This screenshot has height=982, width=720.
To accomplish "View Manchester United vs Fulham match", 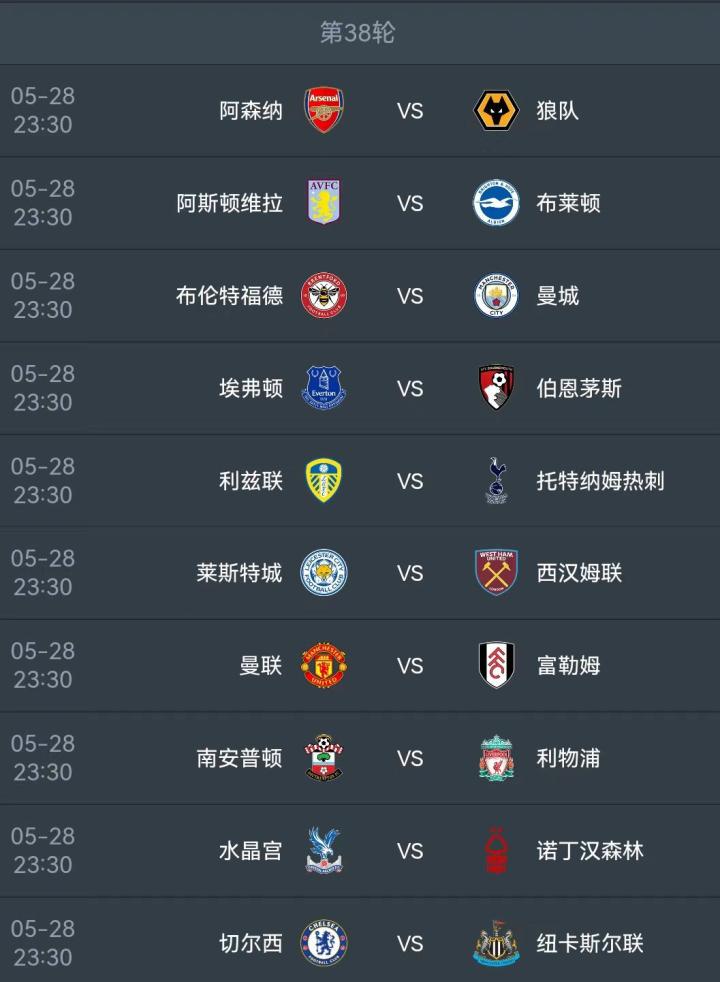I will (x=410, y=666).
